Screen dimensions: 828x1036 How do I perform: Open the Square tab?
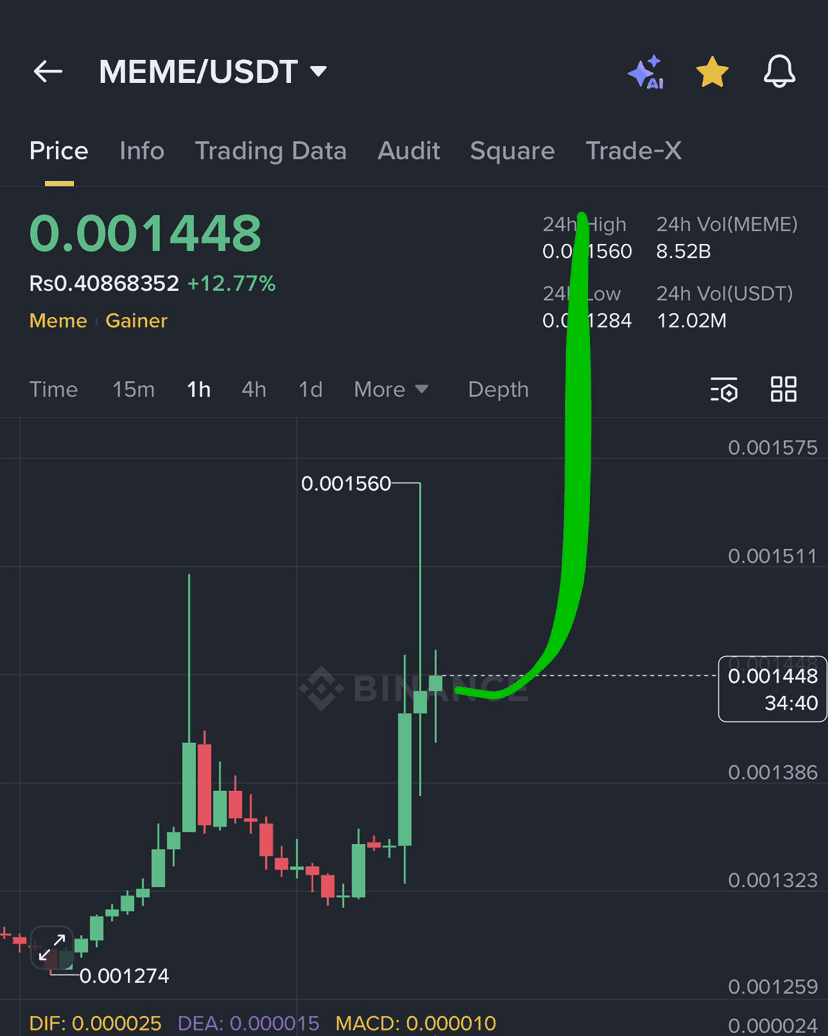pos(512,151)
